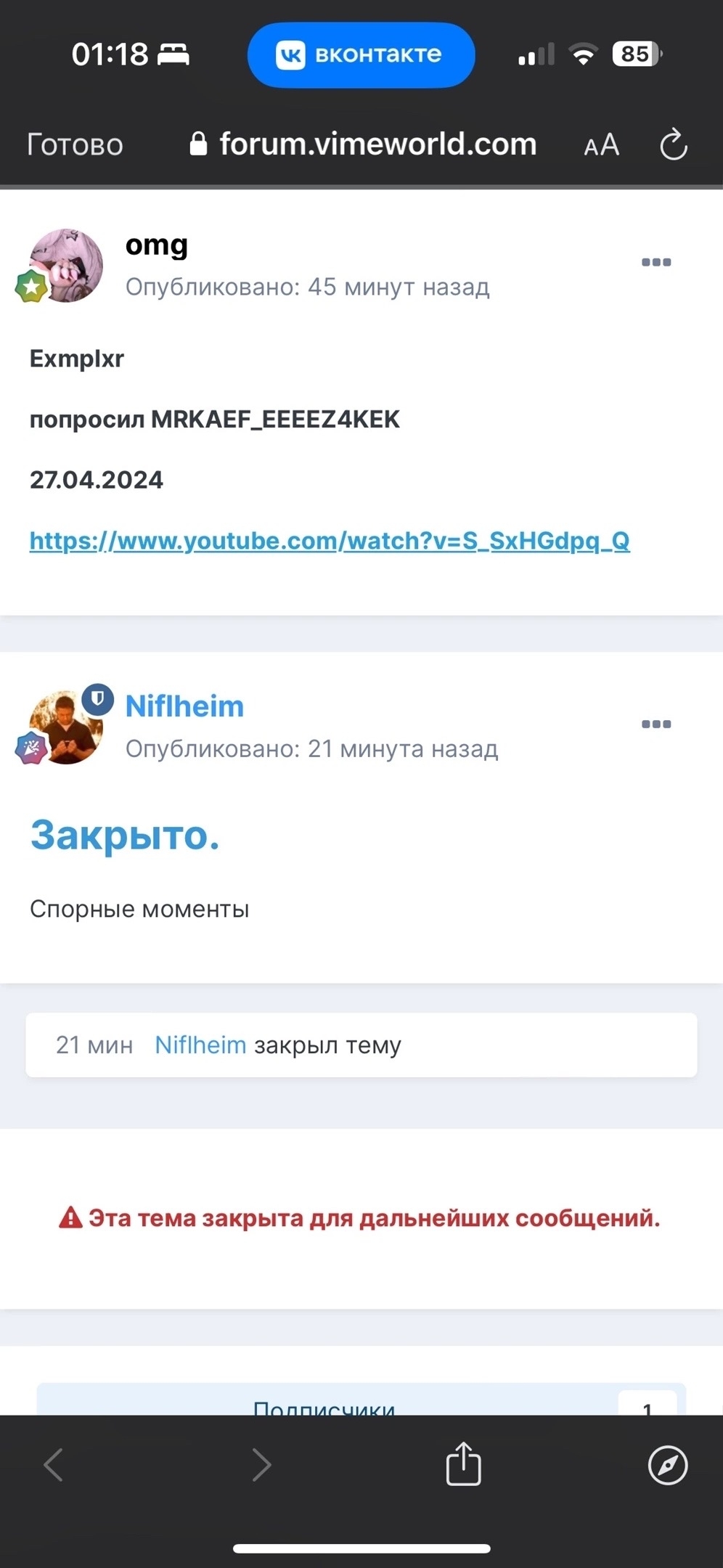Image resolution: width=723 pixels, height=1568 pixels.
Task: Open page in Safari compass icon
Action: pos(667,1464)
